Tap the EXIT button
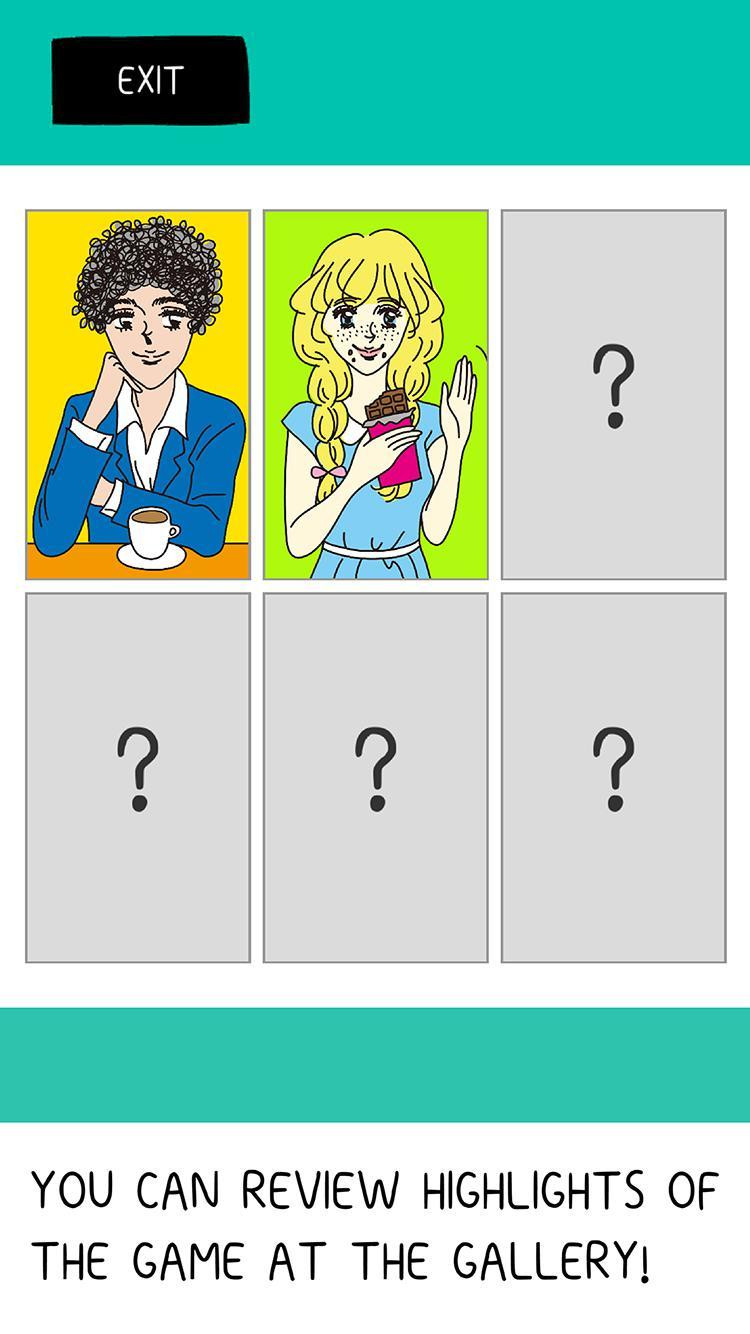Viewport: 750px width, 1334px height. pos(150,81)
